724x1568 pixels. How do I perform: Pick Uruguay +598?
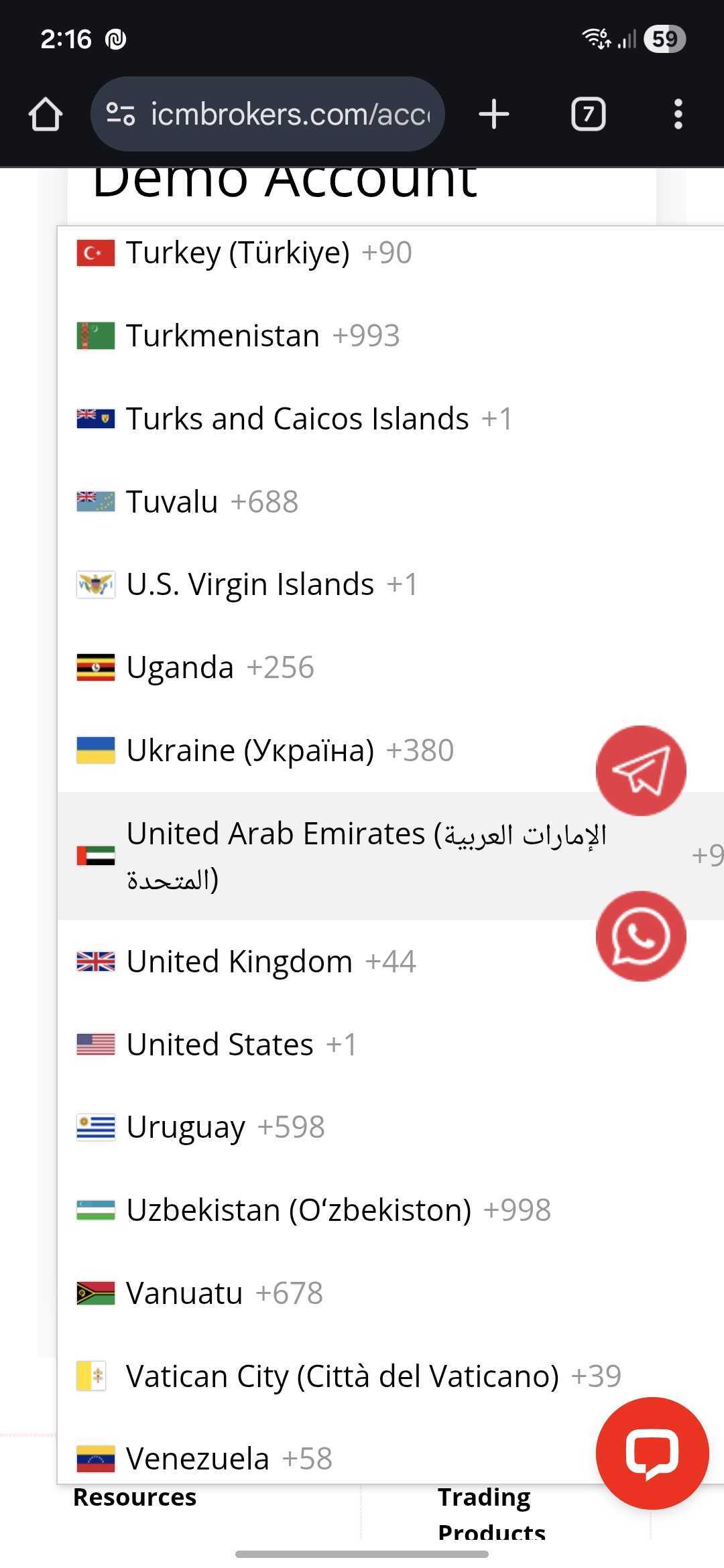tap(225, 1127)
